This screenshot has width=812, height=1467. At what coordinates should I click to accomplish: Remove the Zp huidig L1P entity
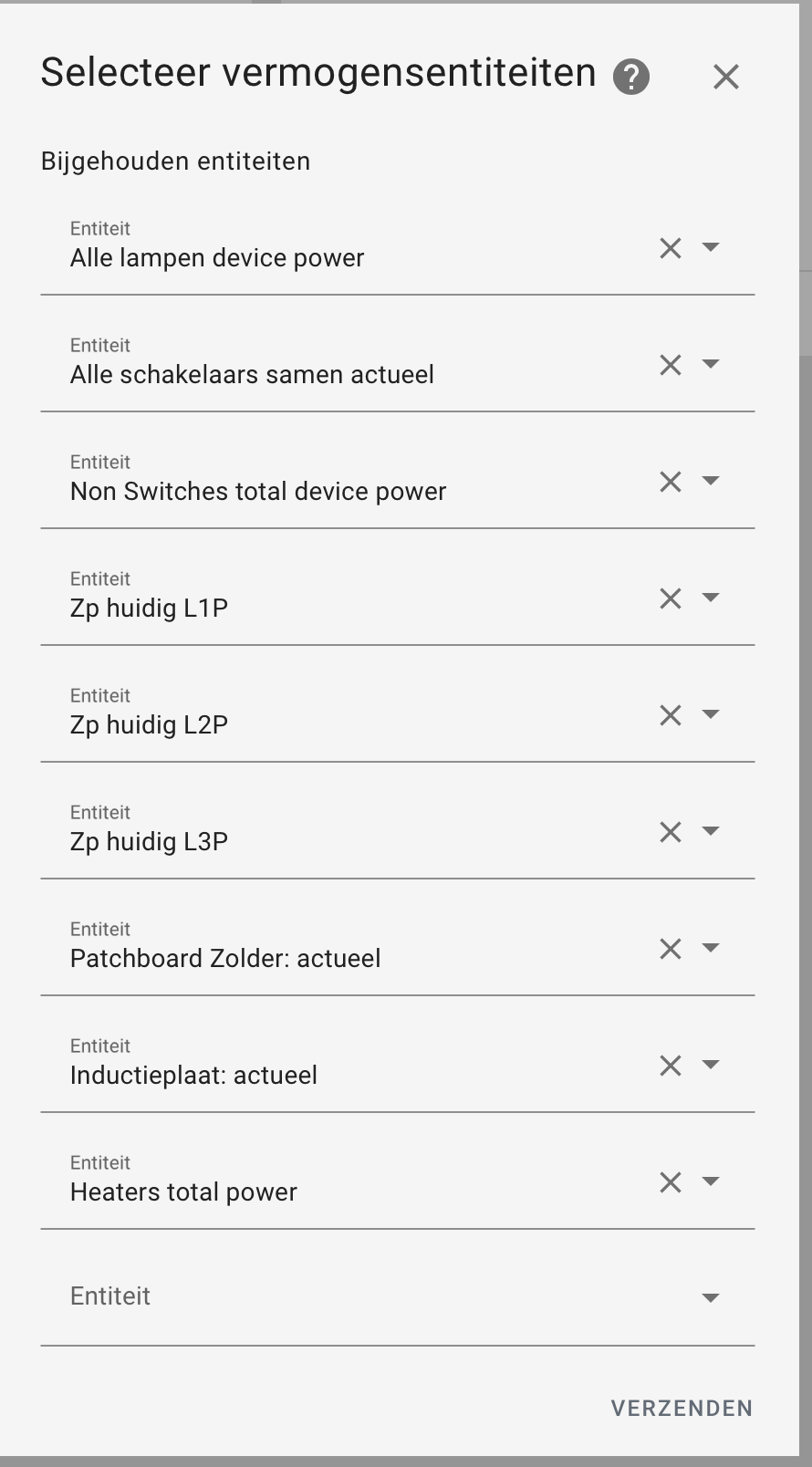pyautogui.click(x=671, y=598)
